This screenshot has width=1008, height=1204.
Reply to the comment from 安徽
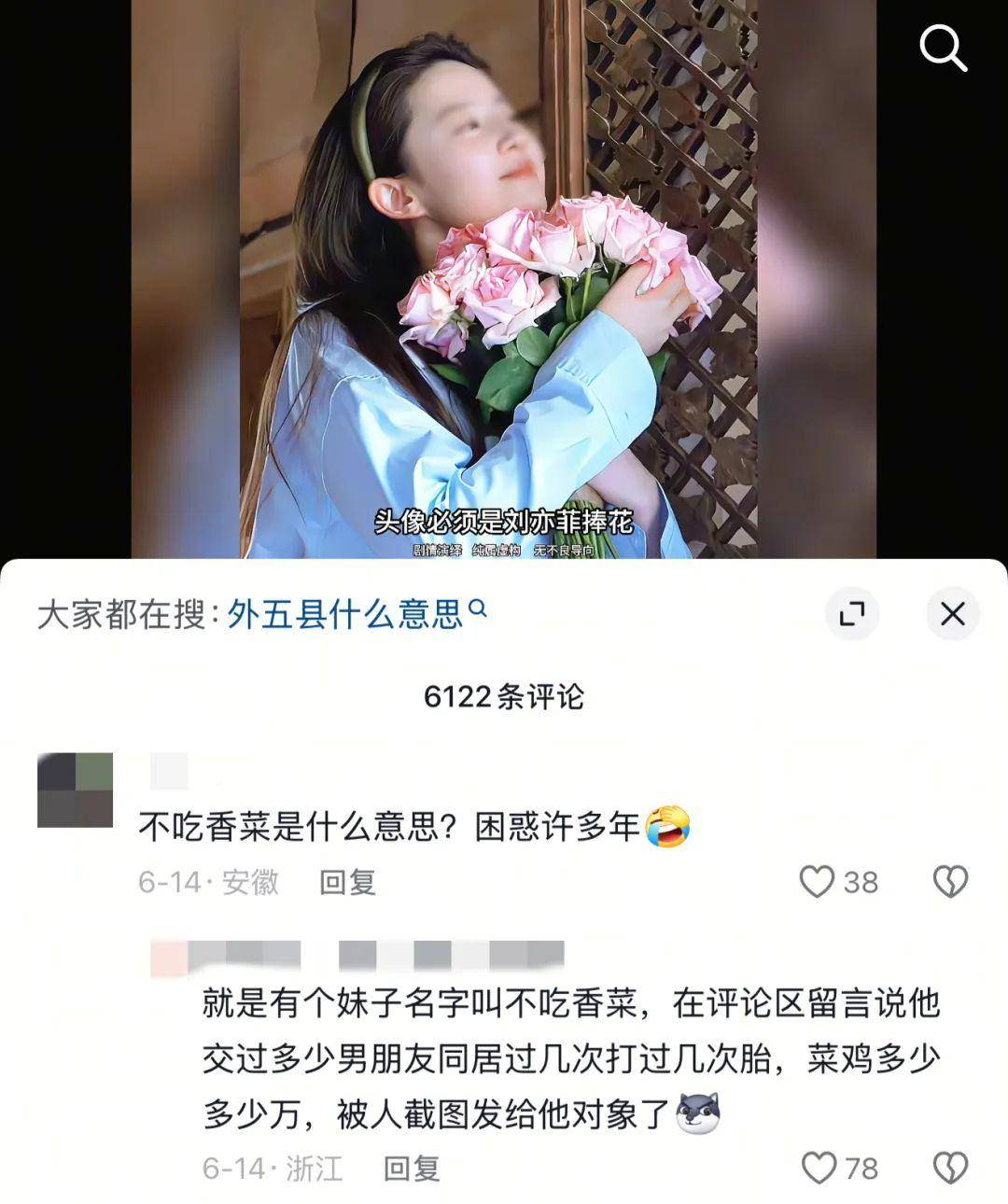pos(347,882)
